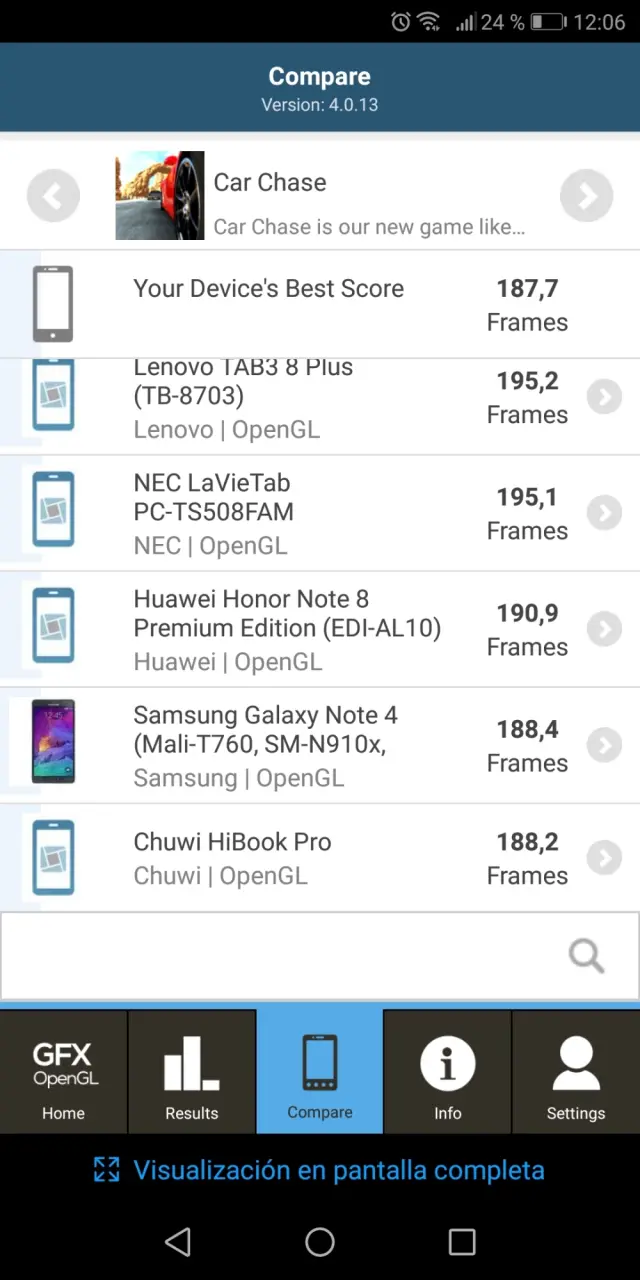The width and height of the screenshot is (640, 1280).
Task: Tap the device search field
Action: [x=280, y=955]
